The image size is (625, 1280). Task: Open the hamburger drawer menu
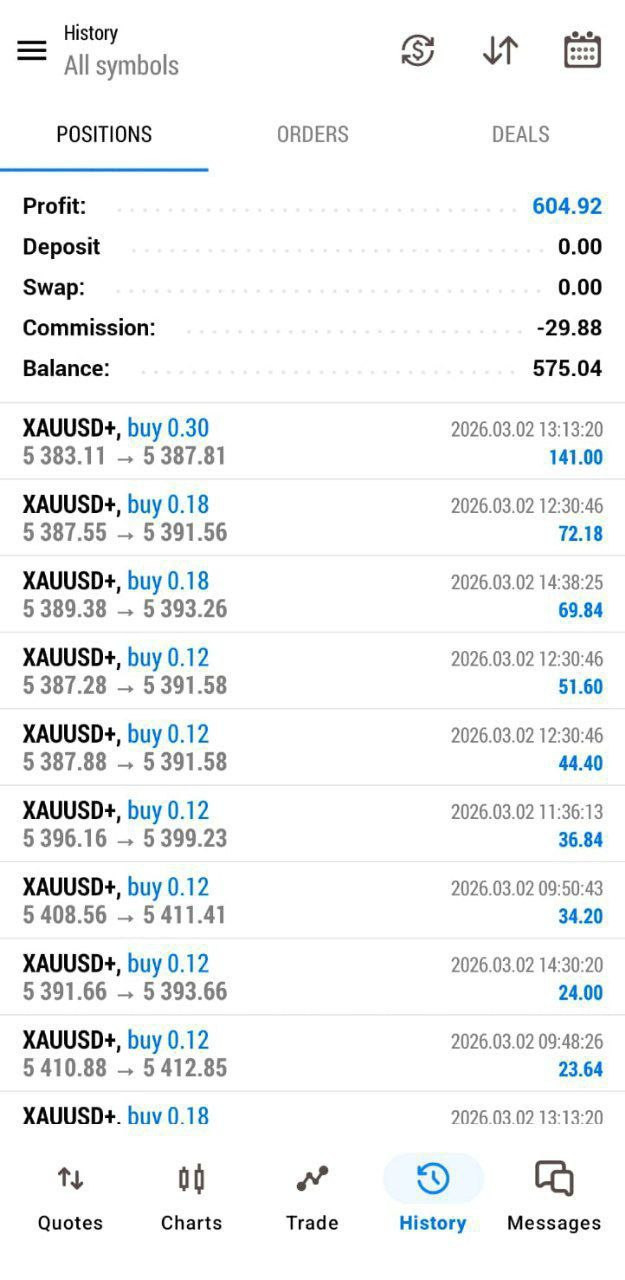32,50
